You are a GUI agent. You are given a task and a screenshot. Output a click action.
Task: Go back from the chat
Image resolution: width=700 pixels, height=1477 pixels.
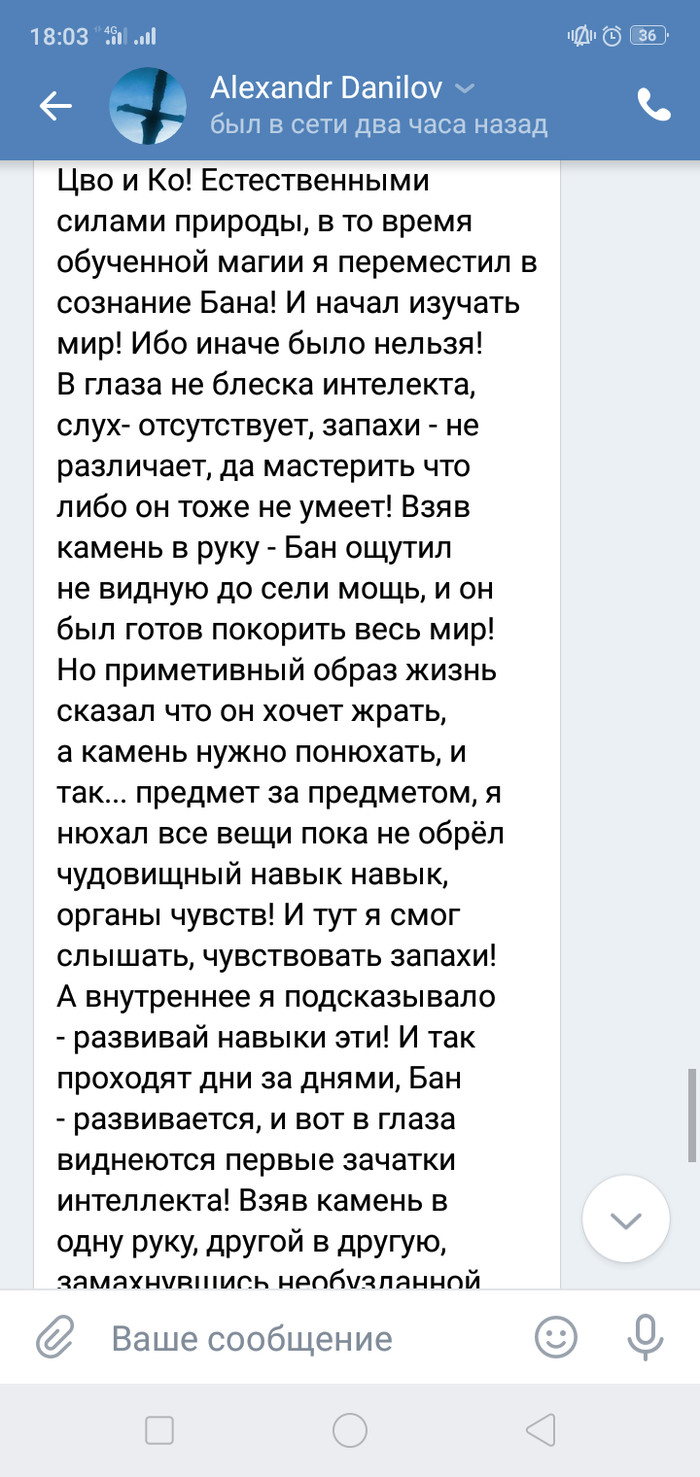point(56,106)
